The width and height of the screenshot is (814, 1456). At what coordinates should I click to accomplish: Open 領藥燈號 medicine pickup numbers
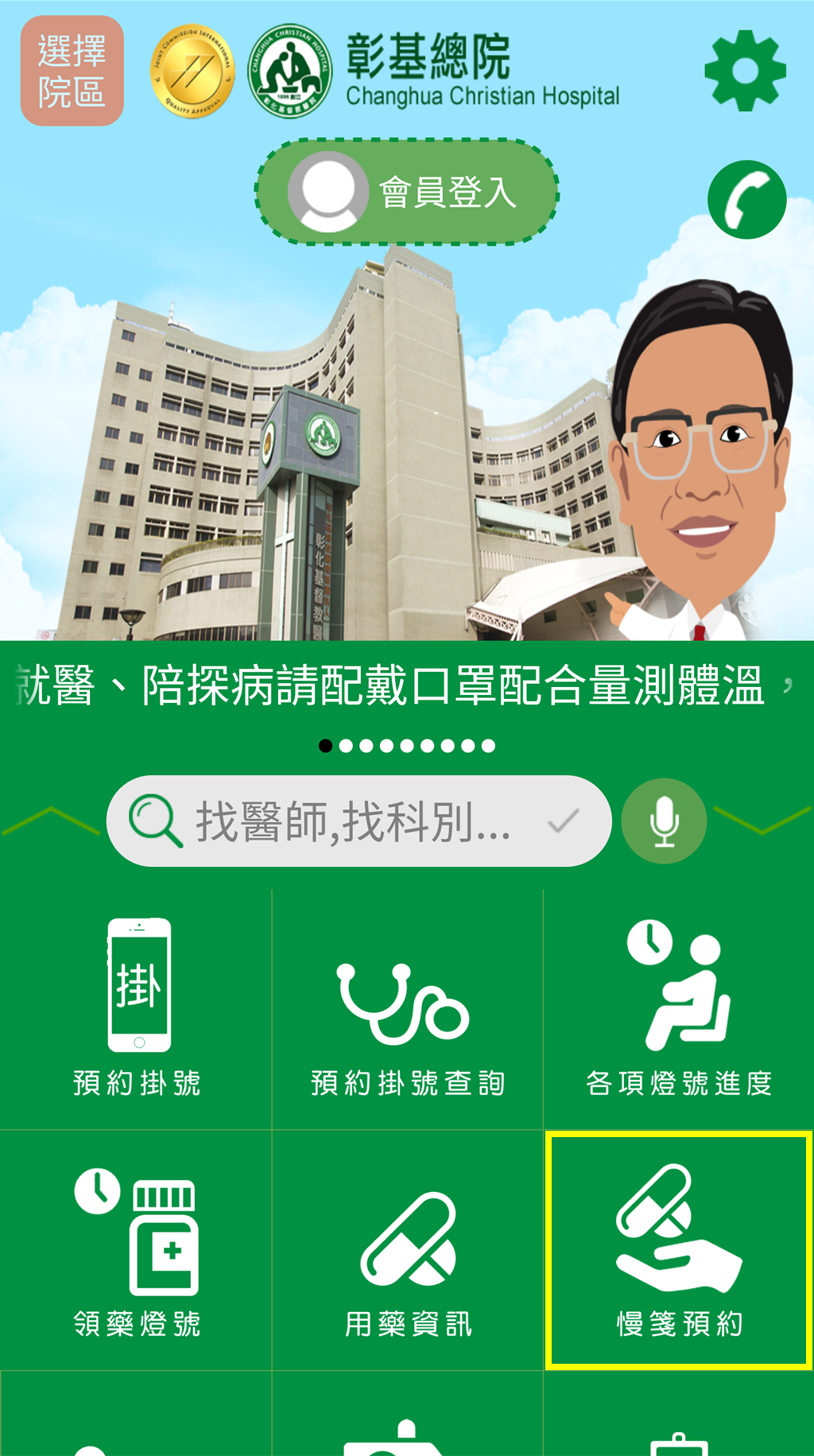click(137, 1250)
